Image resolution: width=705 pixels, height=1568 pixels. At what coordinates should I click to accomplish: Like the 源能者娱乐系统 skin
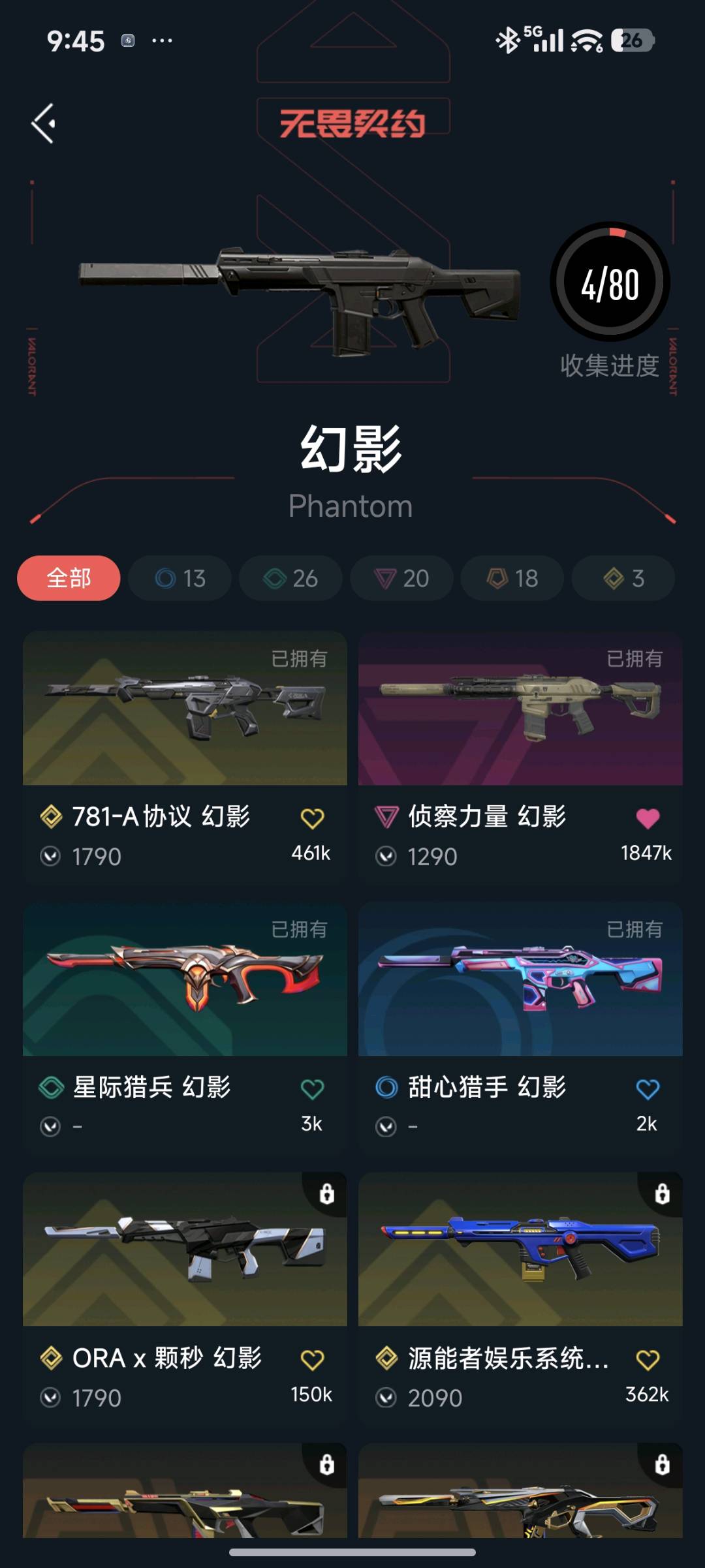coord(648,1360)
